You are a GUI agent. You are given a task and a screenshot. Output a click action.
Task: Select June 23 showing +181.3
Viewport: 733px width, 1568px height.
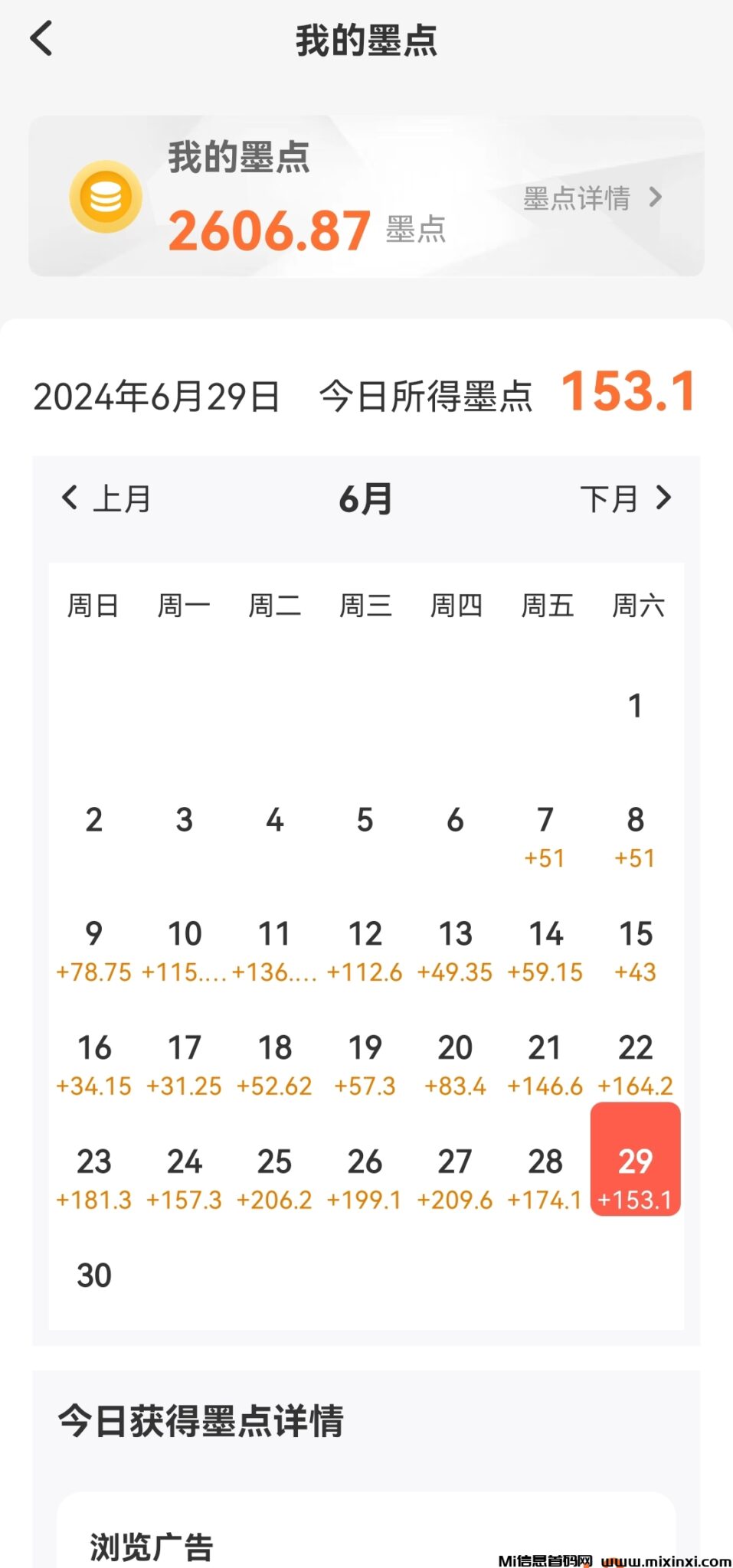[93, 1178]
